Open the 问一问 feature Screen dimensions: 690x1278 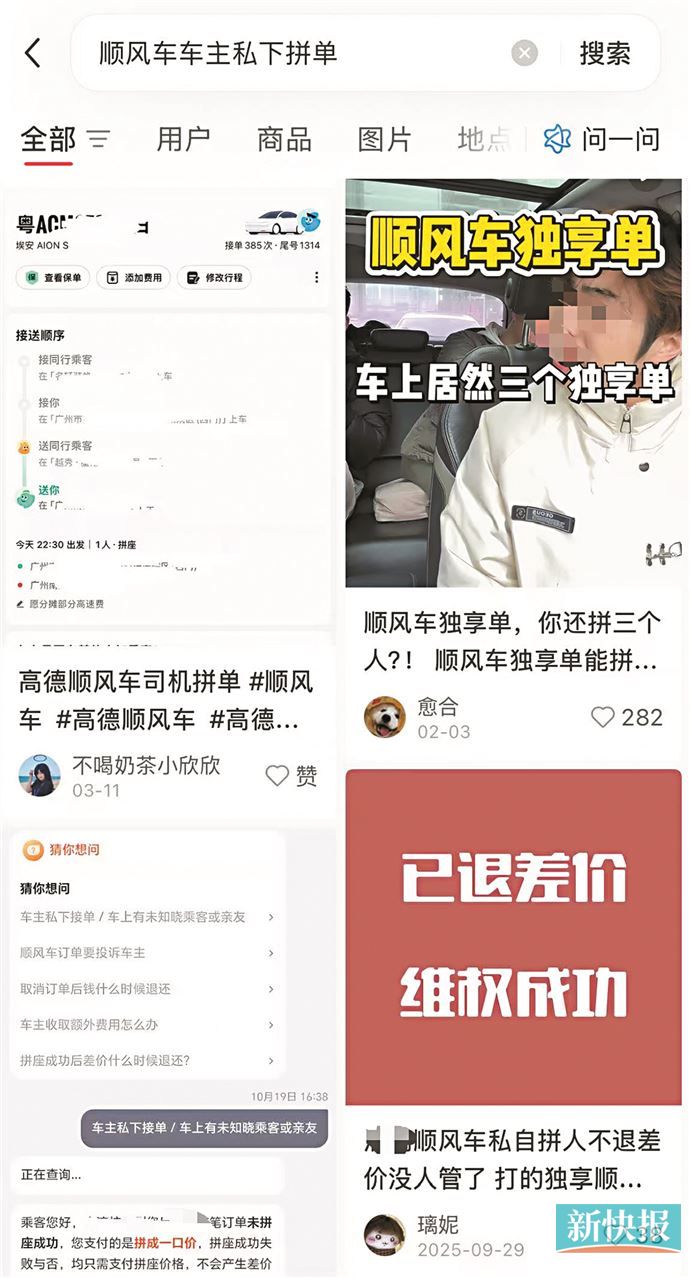(x=603, y=139)
